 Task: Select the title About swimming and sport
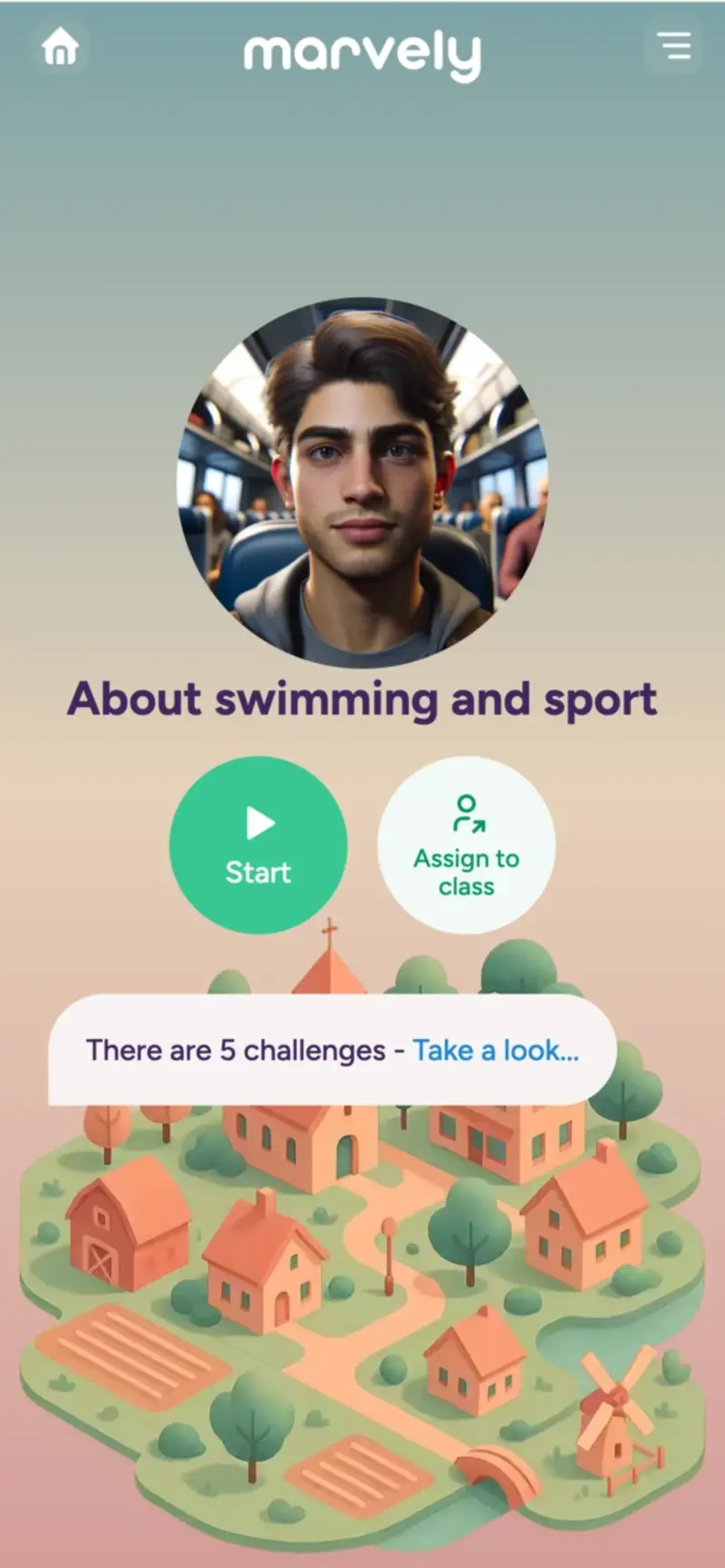[x=362, y=698]
